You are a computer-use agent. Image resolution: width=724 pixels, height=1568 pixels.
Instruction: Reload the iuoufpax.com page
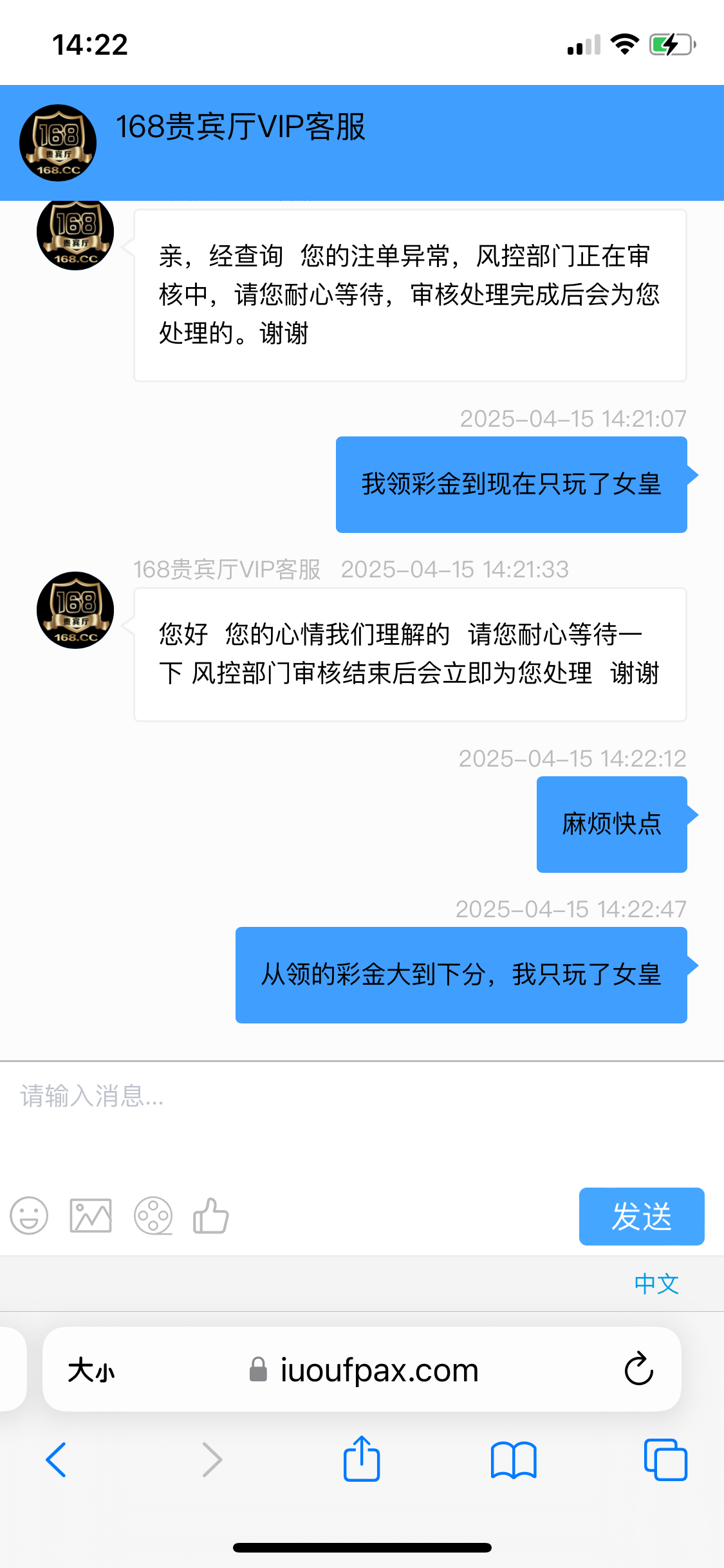pos(638,1369)
